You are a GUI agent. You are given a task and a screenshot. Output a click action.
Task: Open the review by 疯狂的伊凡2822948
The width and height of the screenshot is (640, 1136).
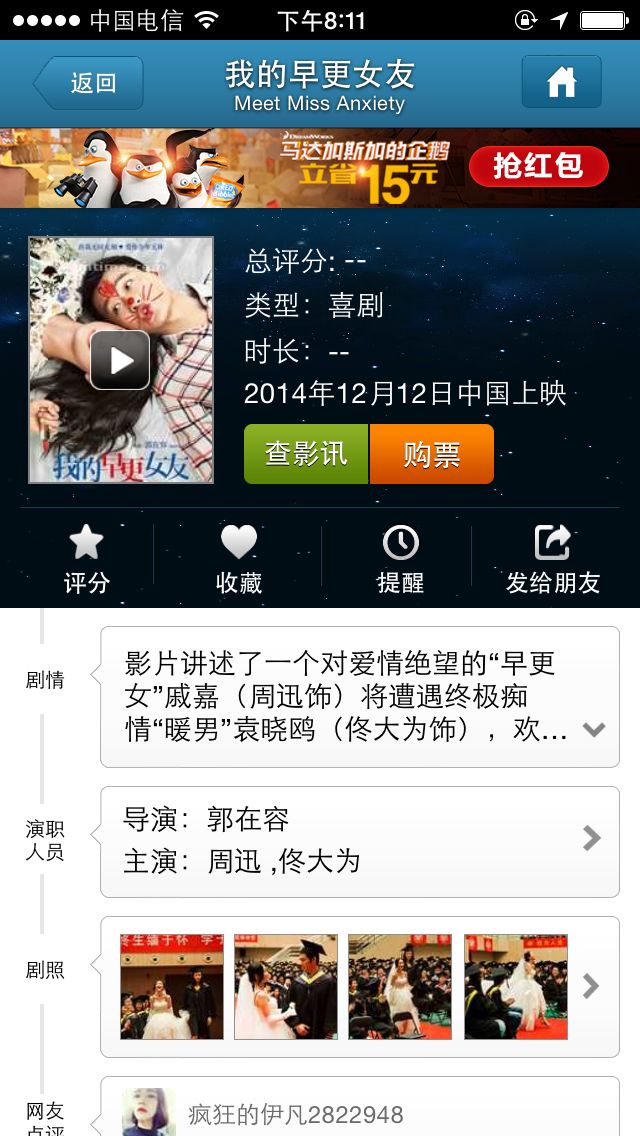360,1112
